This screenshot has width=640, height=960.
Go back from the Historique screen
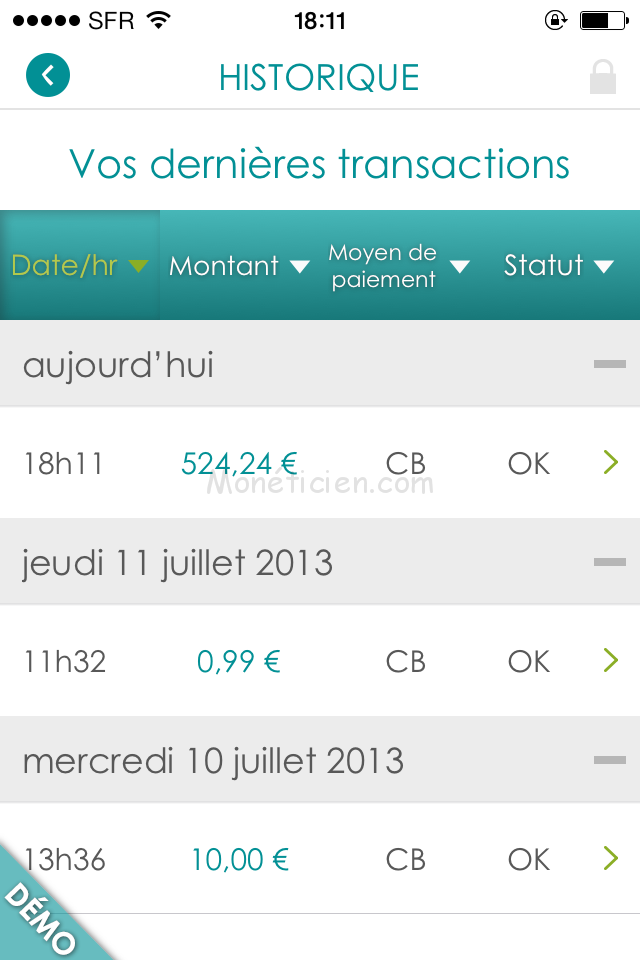coord(48,76)
